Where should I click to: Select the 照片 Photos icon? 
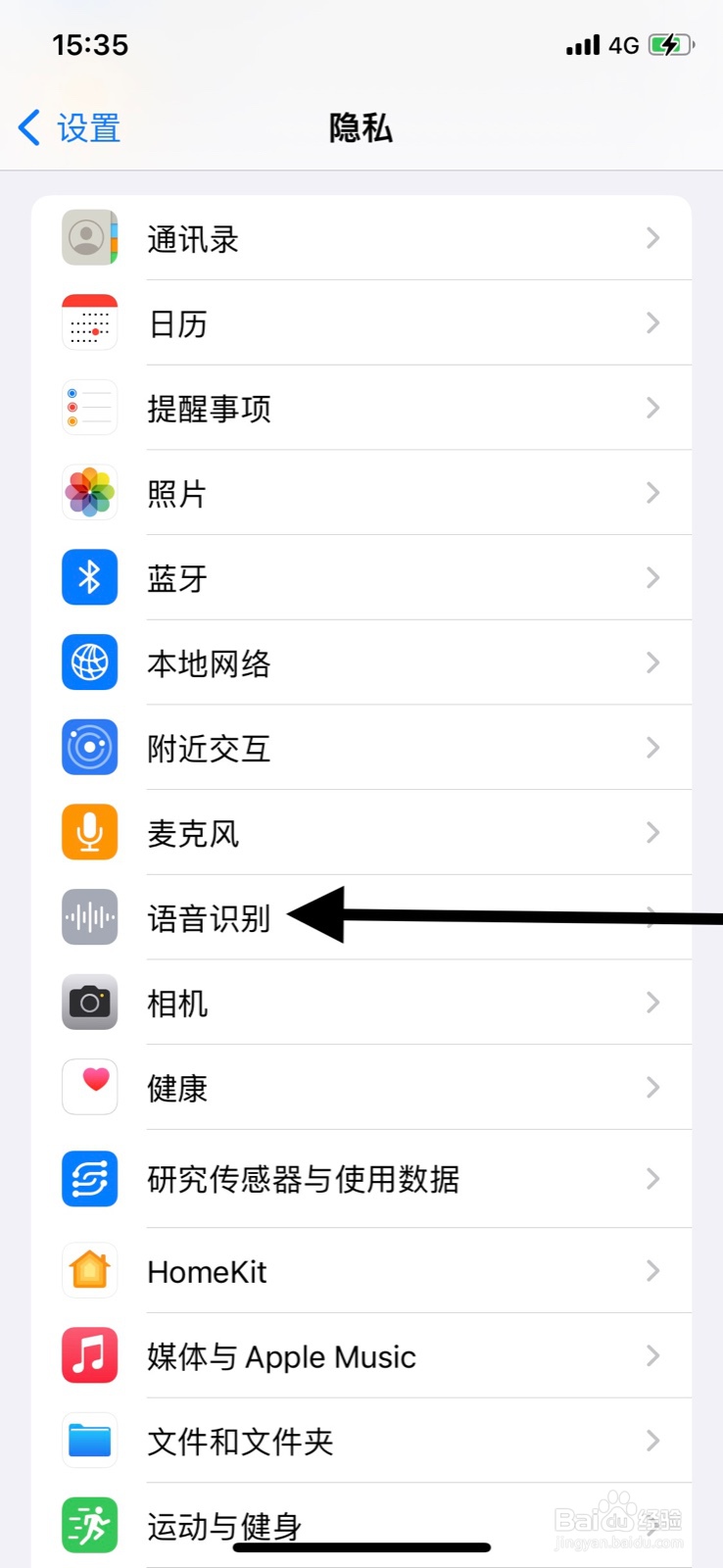coord(89,493)
